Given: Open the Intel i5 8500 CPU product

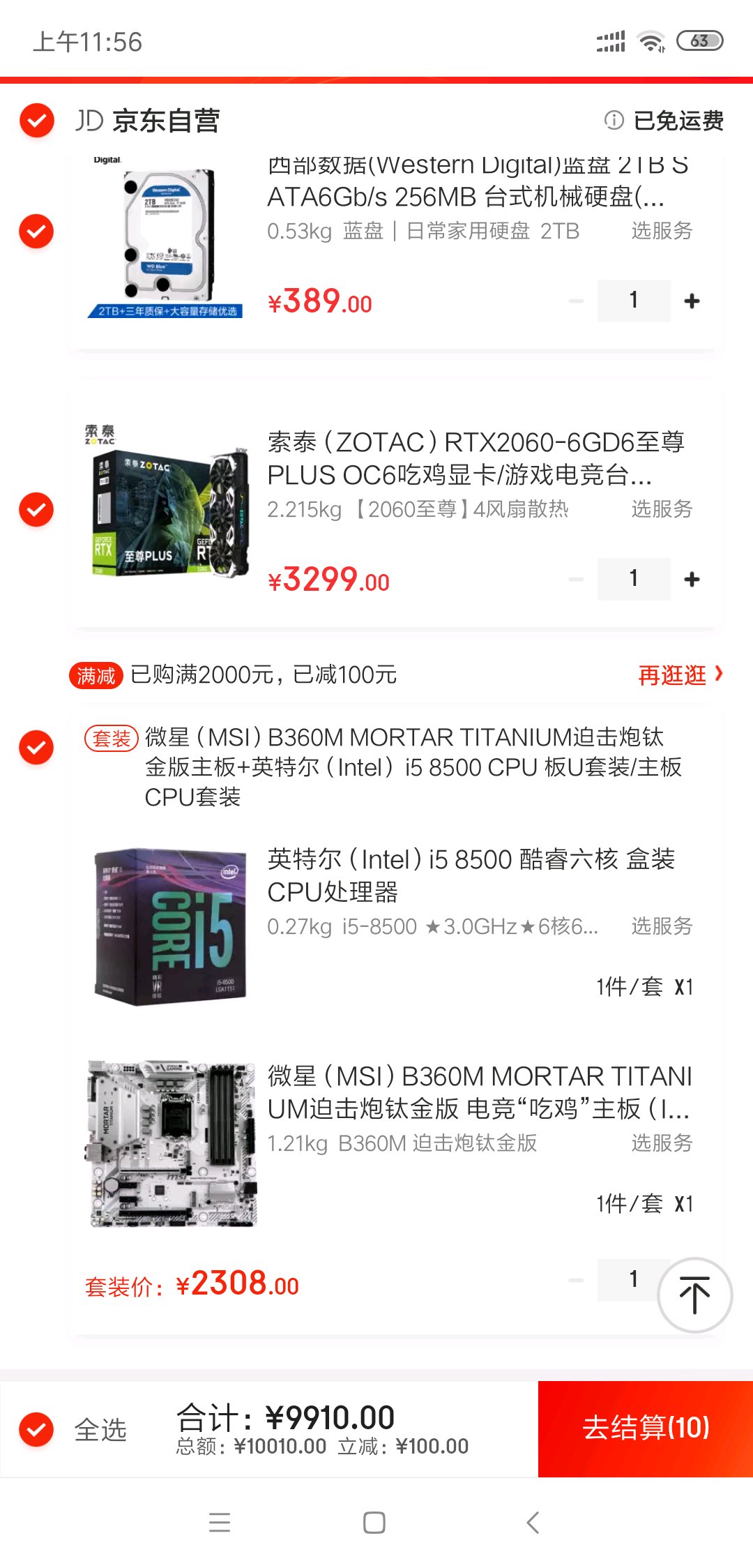Looking at the screenshot, I should 471,875.
